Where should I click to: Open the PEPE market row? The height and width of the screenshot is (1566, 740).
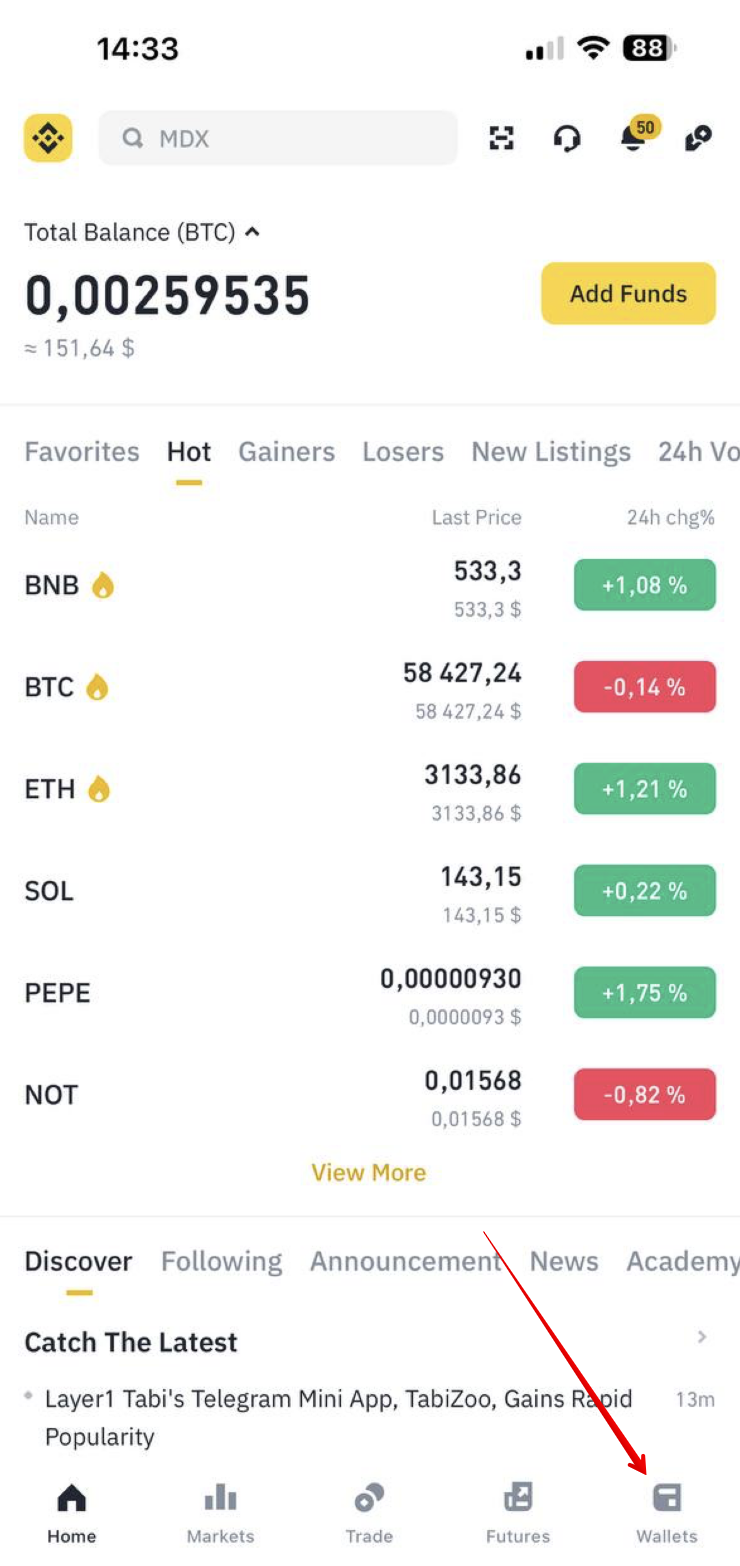click(x=370, y=994)
